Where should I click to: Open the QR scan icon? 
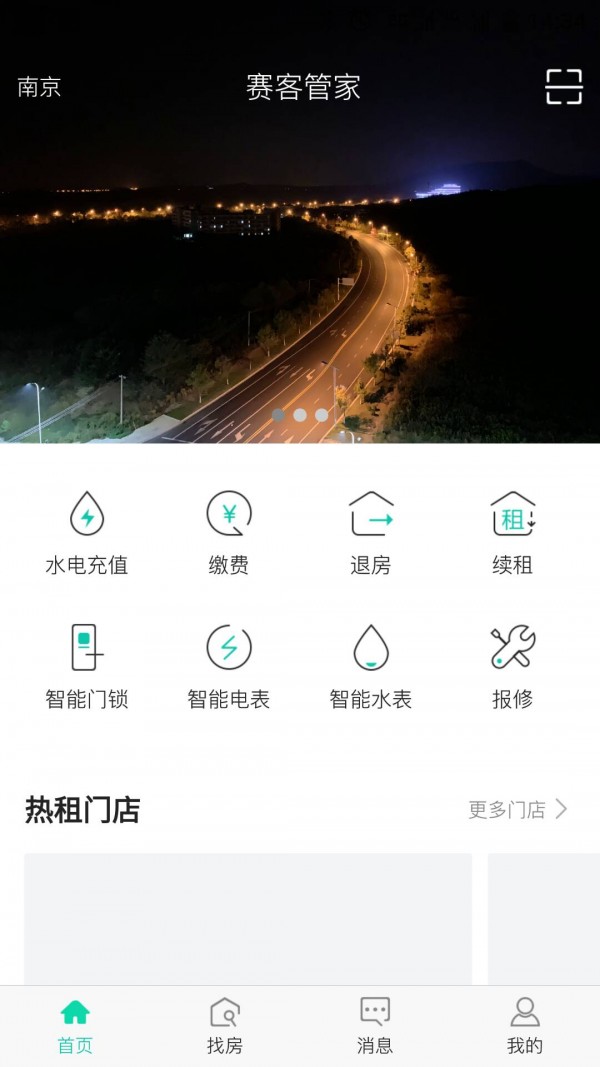pos(564,86)
